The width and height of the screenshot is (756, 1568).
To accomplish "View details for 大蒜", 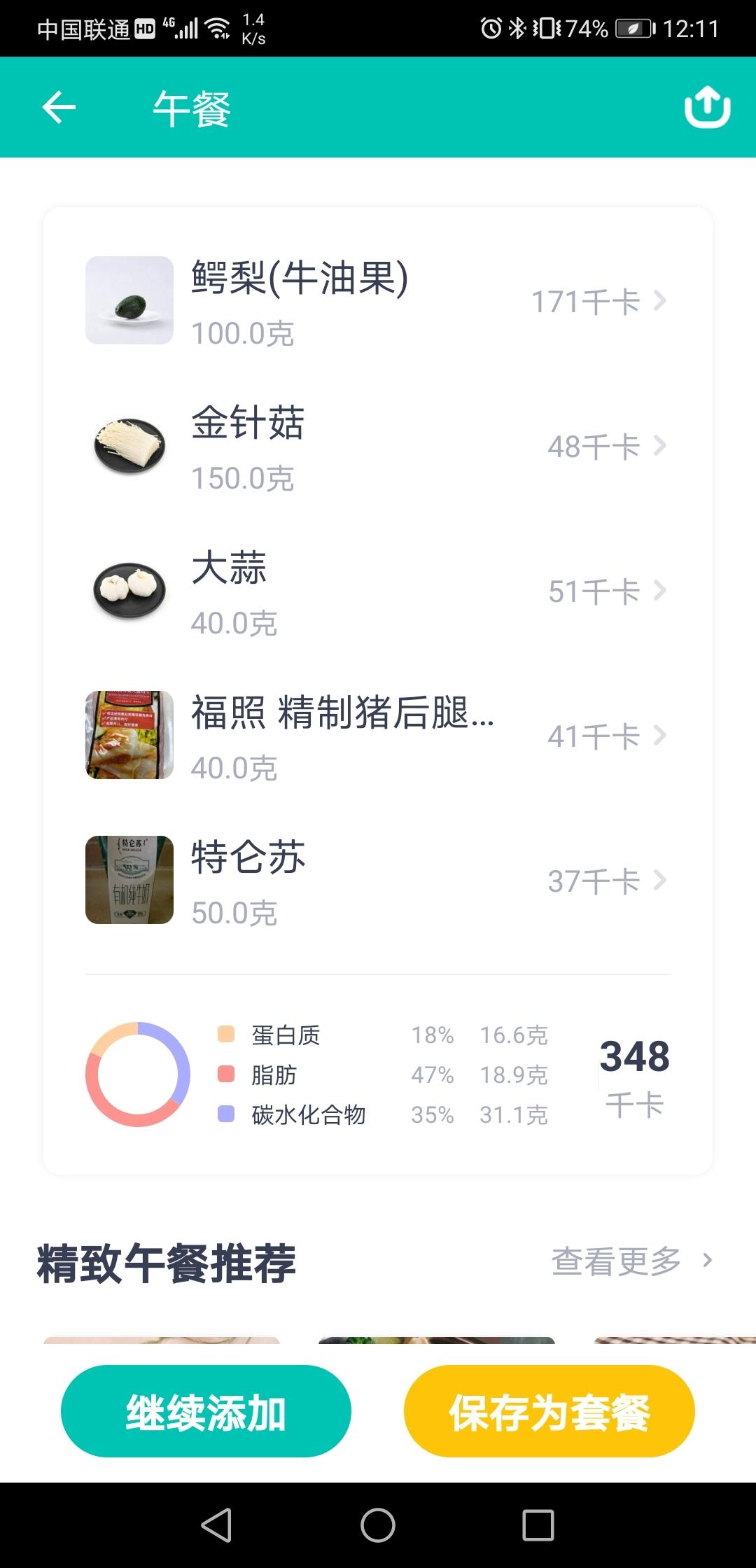I will [377, 591].
